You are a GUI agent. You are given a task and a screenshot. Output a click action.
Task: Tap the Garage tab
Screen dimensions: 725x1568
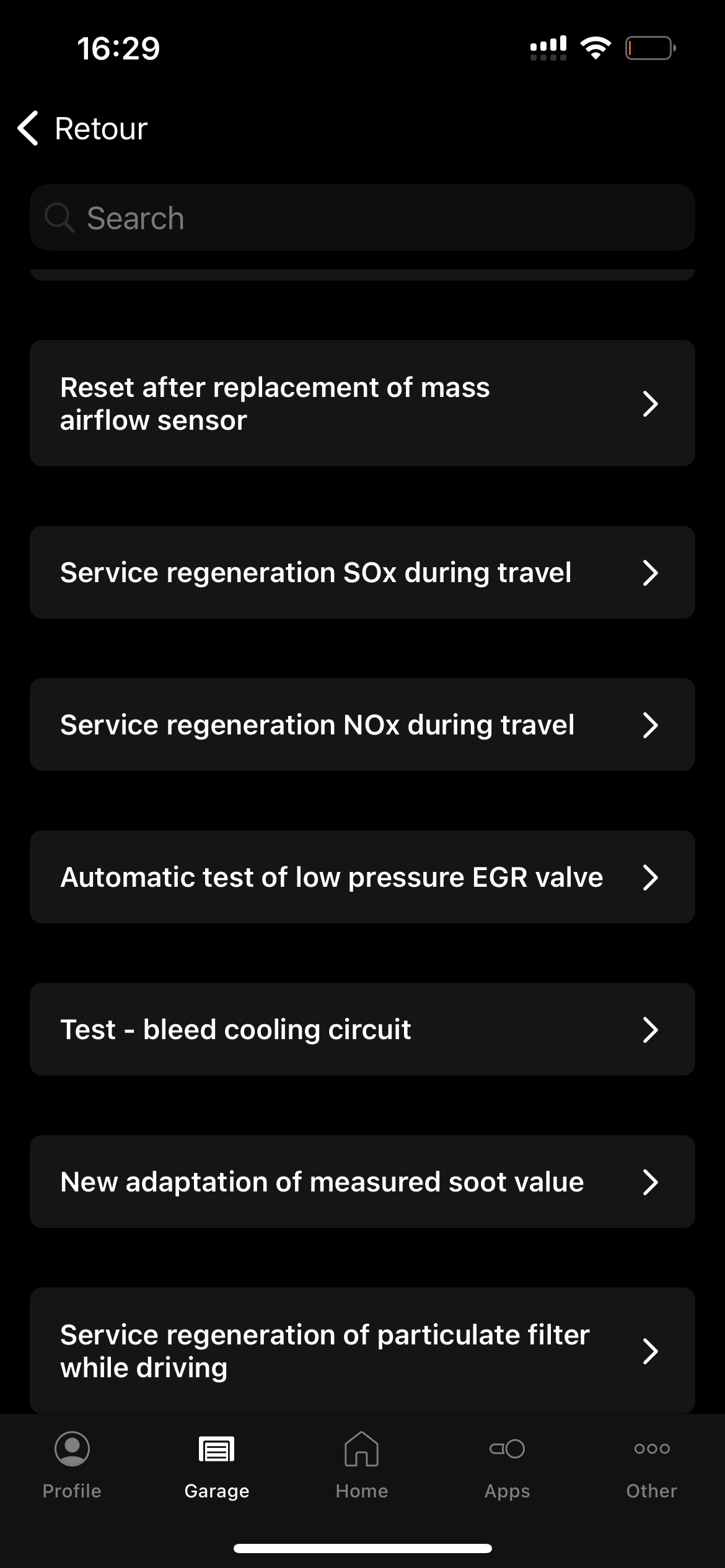pyautogui.click(x=217, y=1465)
